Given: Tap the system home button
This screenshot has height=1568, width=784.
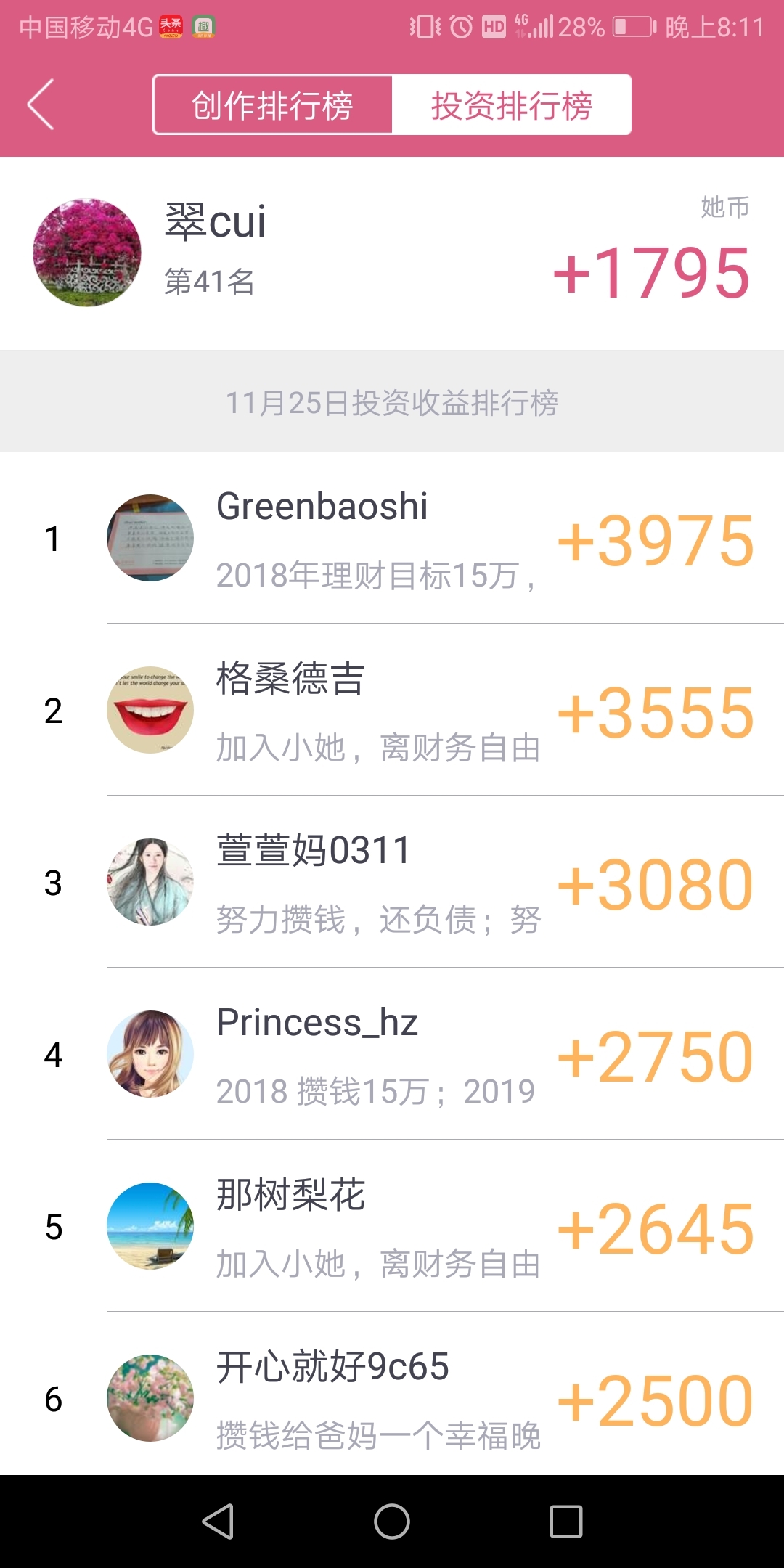Looking at the screenshot, I should [392, 1522].
